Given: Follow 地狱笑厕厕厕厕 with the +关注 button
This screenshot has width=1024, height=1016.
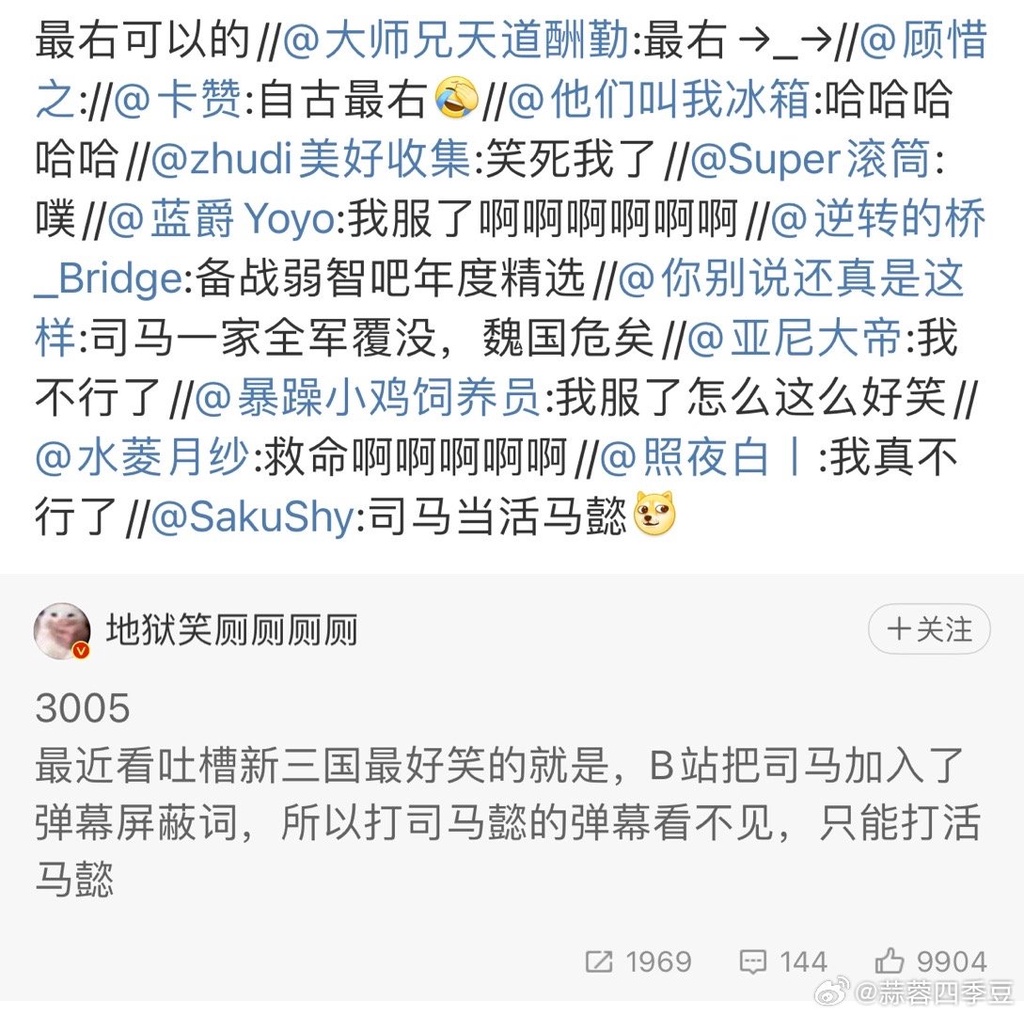Looking at the screenshot, I should [x=928, y=630].
